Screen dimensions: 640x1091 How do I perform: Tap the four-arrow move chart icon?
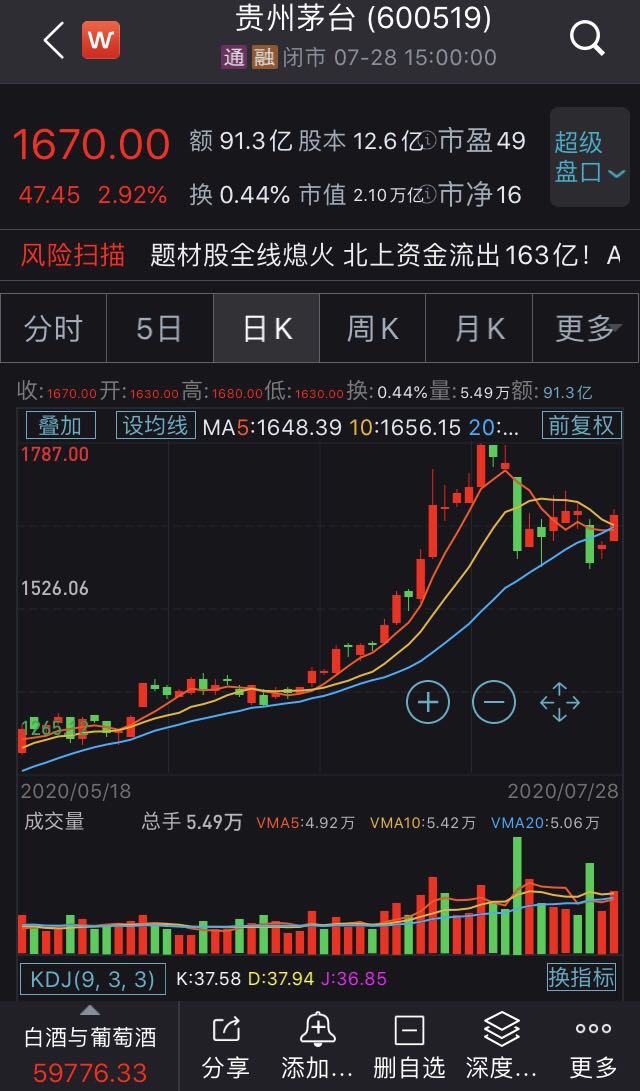[560, 702]
